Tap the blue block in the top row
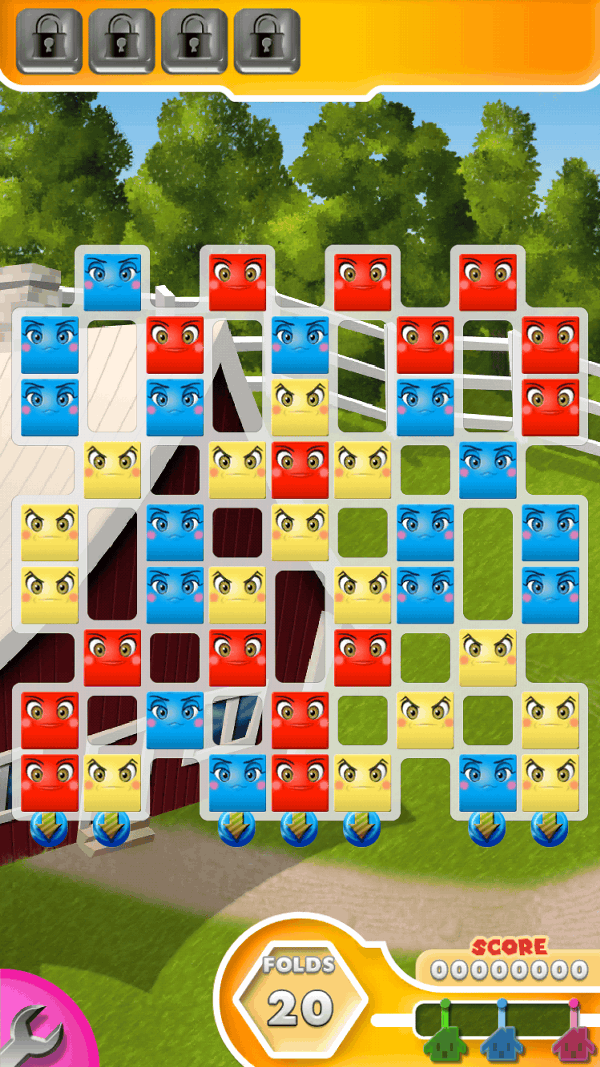The width and height of the screenshot is (600, 1067). pos(111,282)
